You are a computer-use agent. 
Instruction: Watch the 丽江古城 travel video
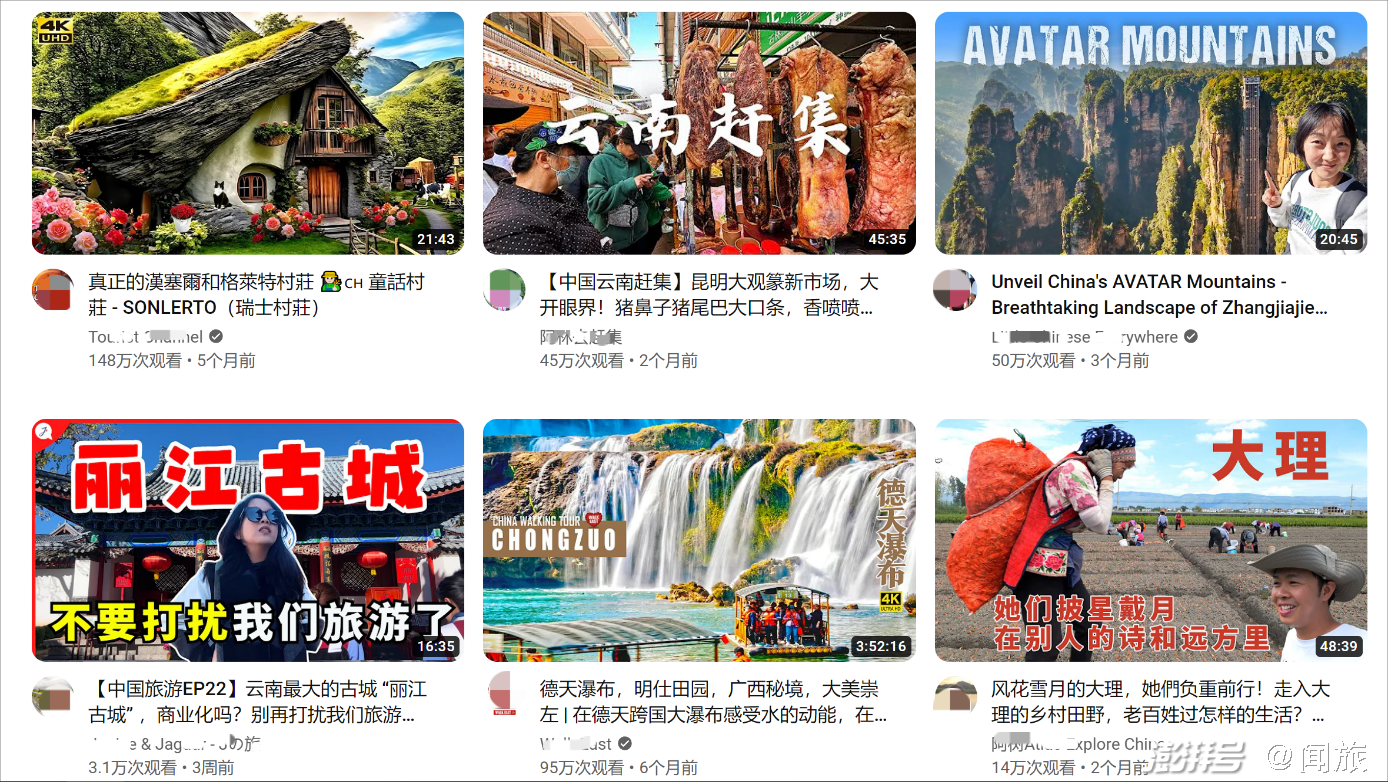click(248, 540)
